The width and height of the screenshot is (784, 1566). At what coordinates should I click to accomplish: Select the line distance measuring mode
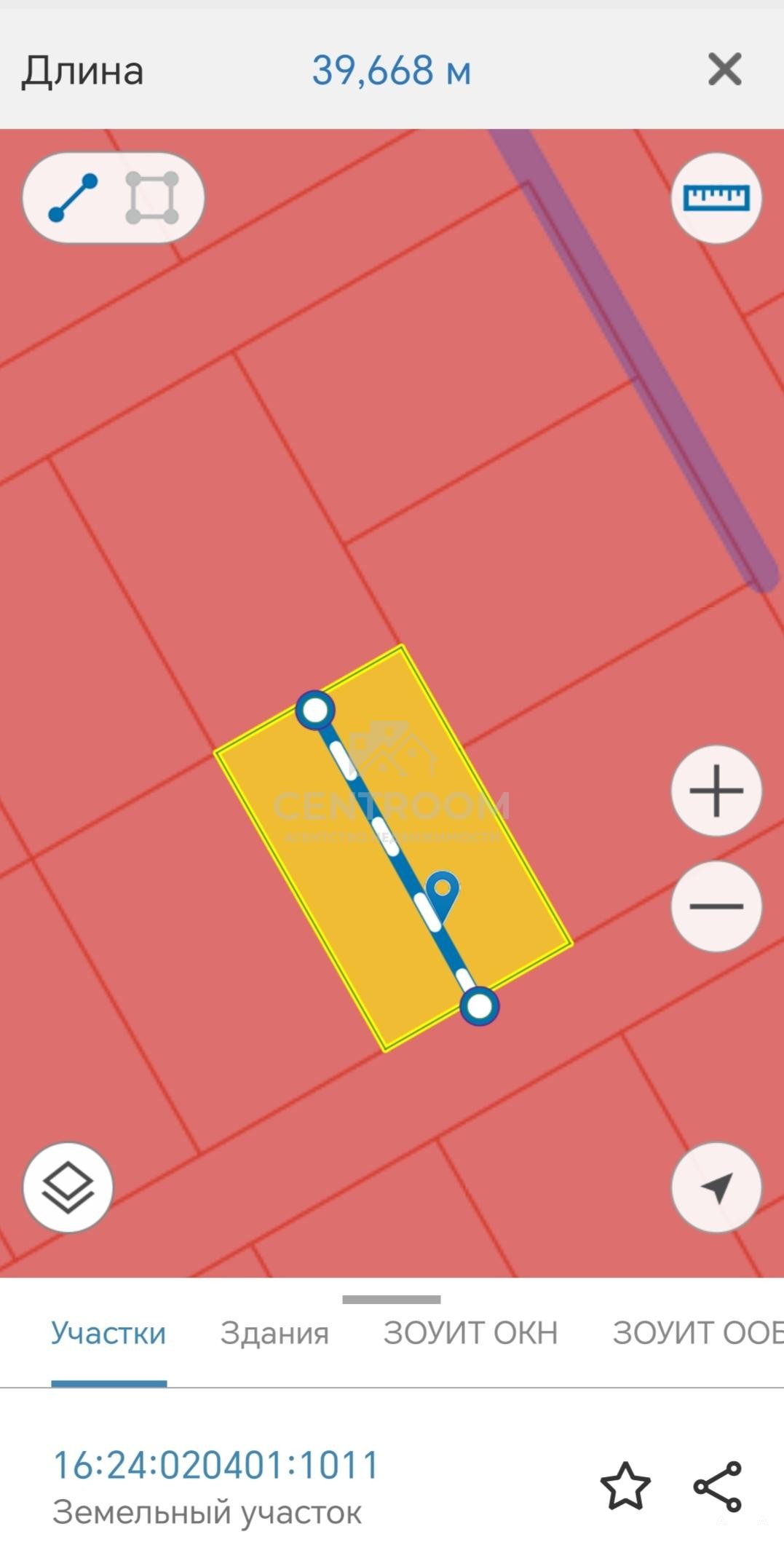(x=73, y=197)
